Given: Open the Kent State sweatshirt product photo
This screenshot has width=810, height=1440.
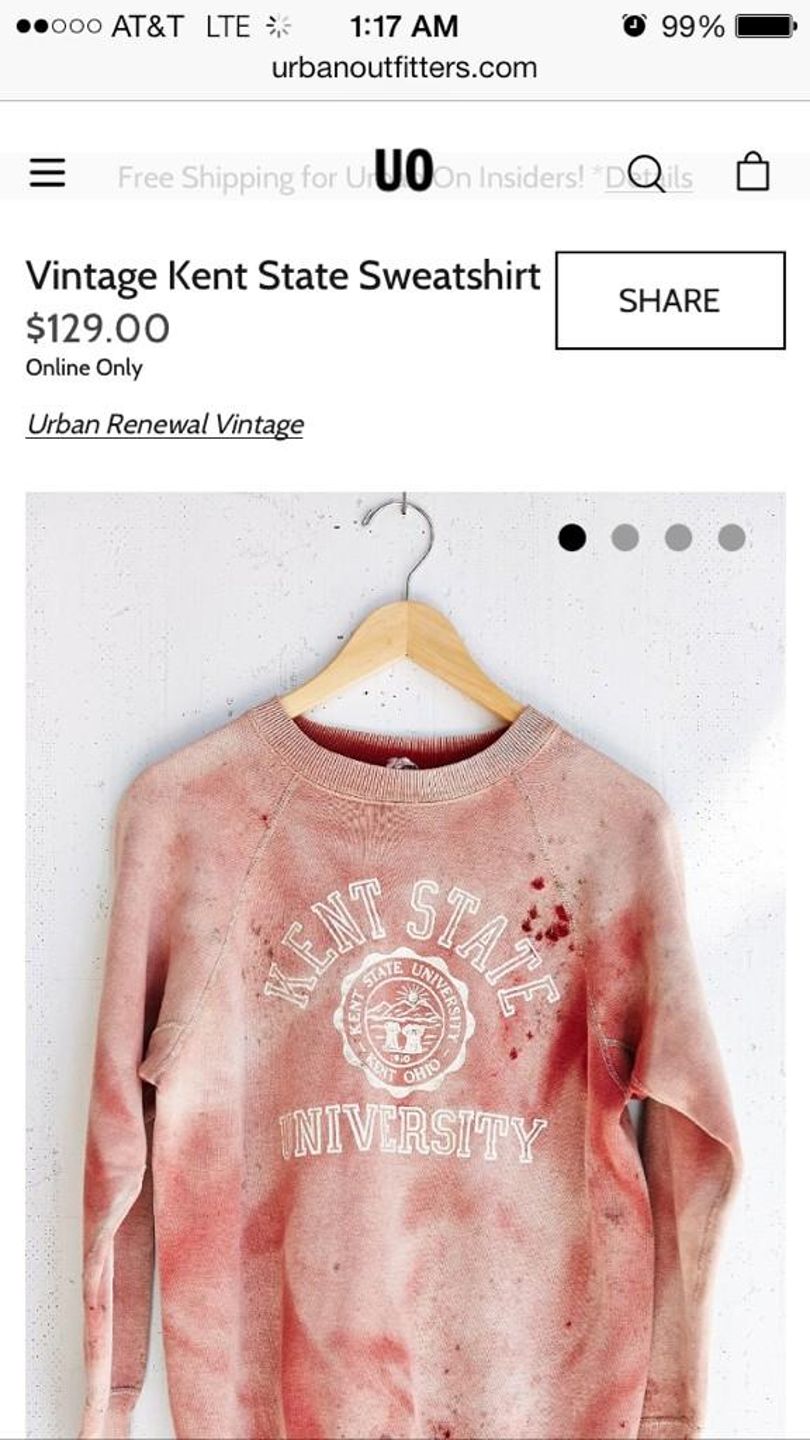Looking at the screenshot, I should coord(404,1000).
